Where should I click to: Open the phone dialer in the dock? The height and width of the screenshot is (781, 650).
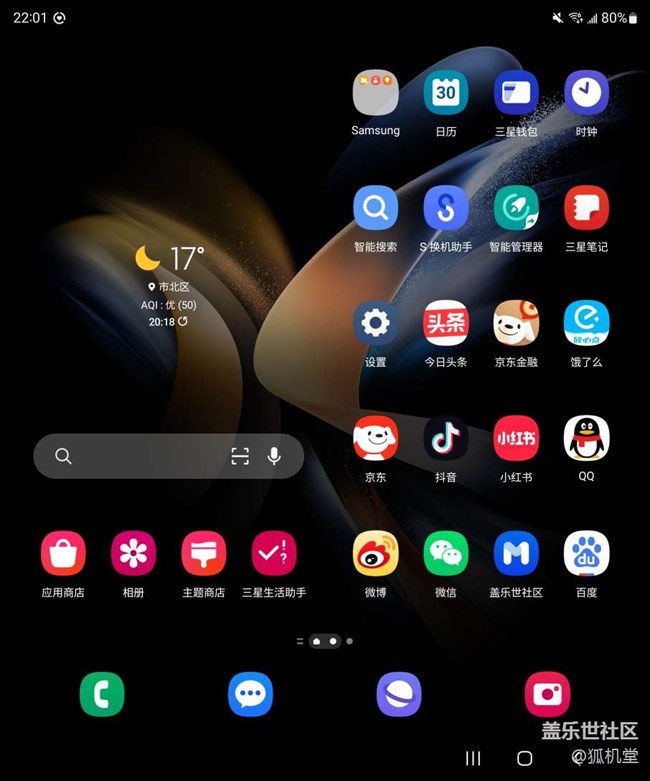click(x=102, y=694)
